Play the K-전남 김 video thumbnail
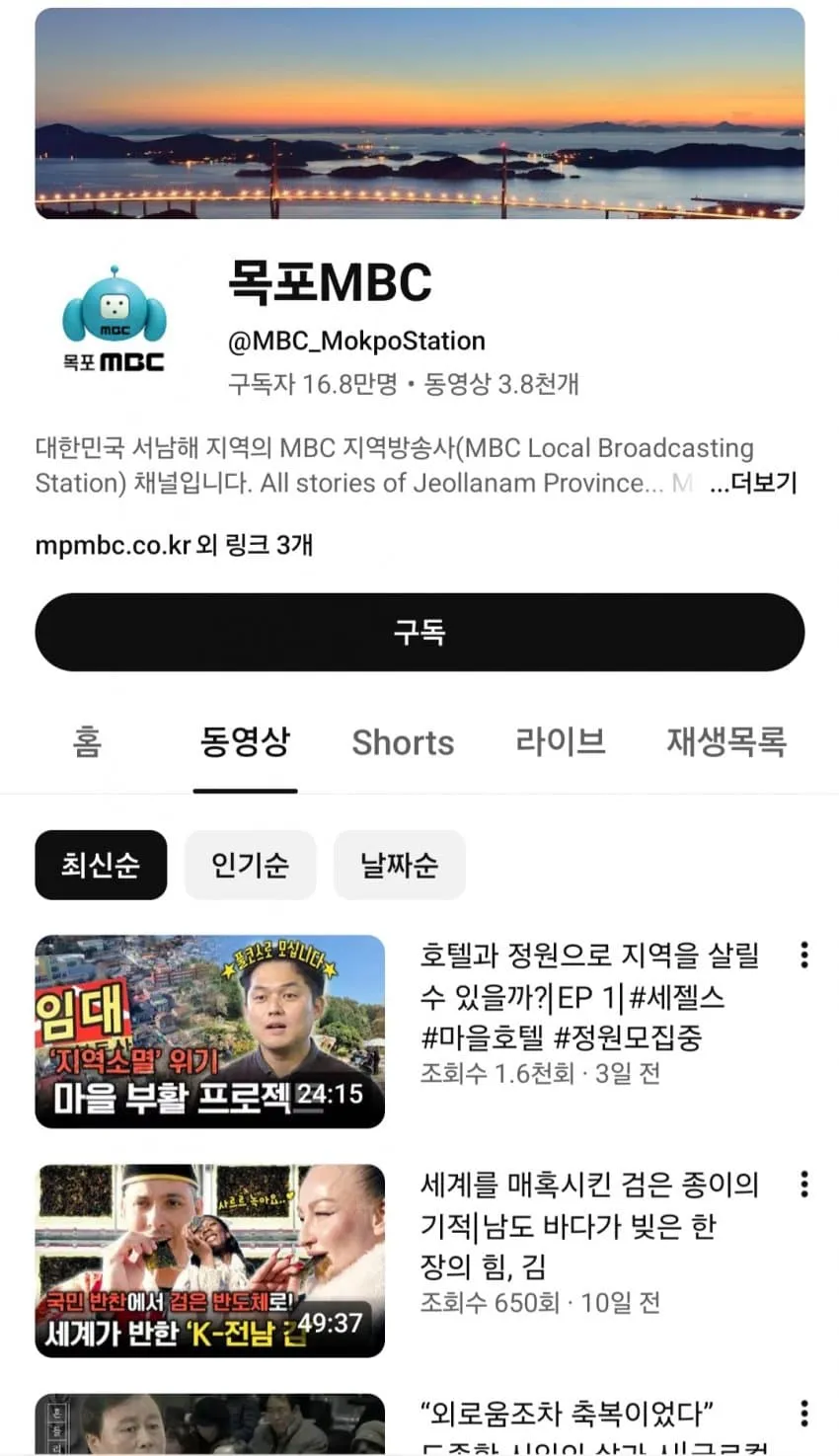This screenshot has width=839, height=1456. click(209, 1260)
